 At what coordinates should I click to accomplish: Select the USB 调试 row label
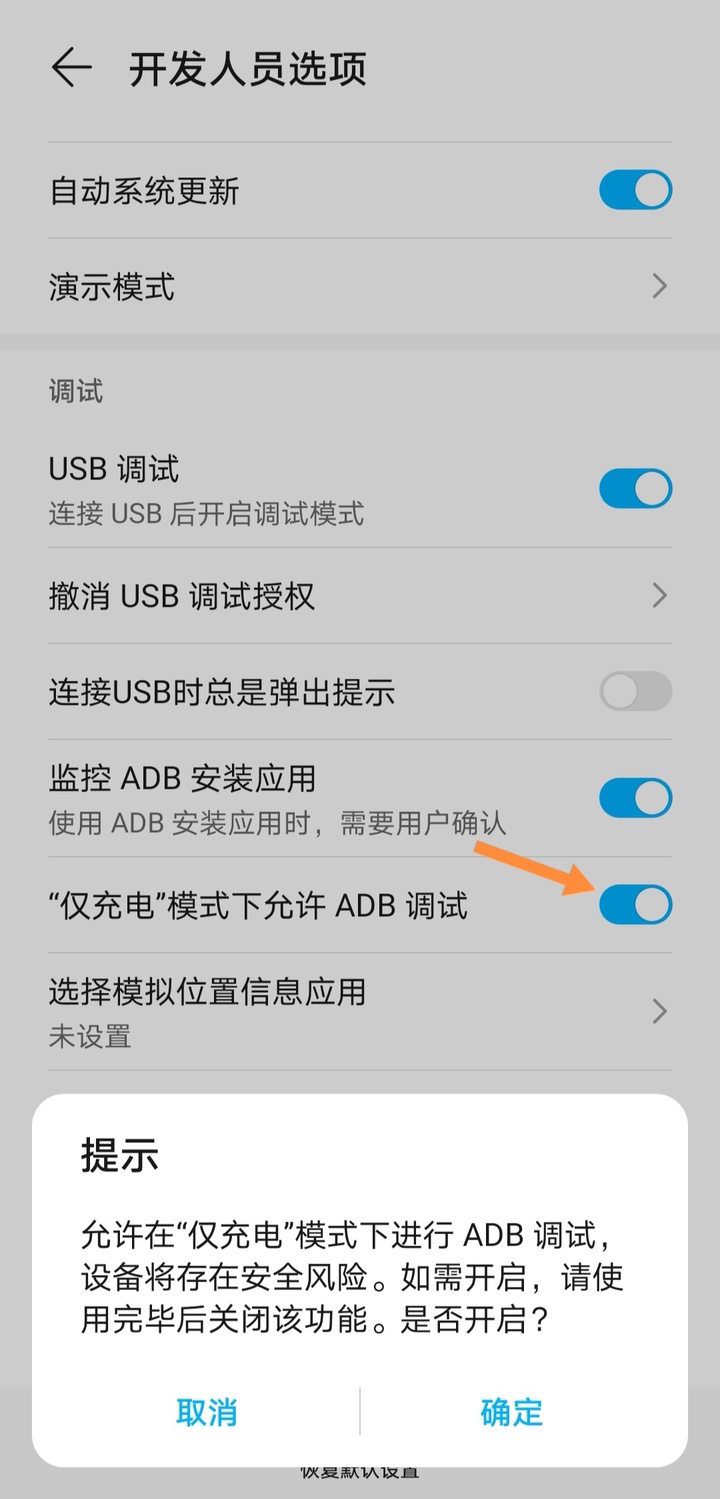pyautogui.click(x=113, y=469)
